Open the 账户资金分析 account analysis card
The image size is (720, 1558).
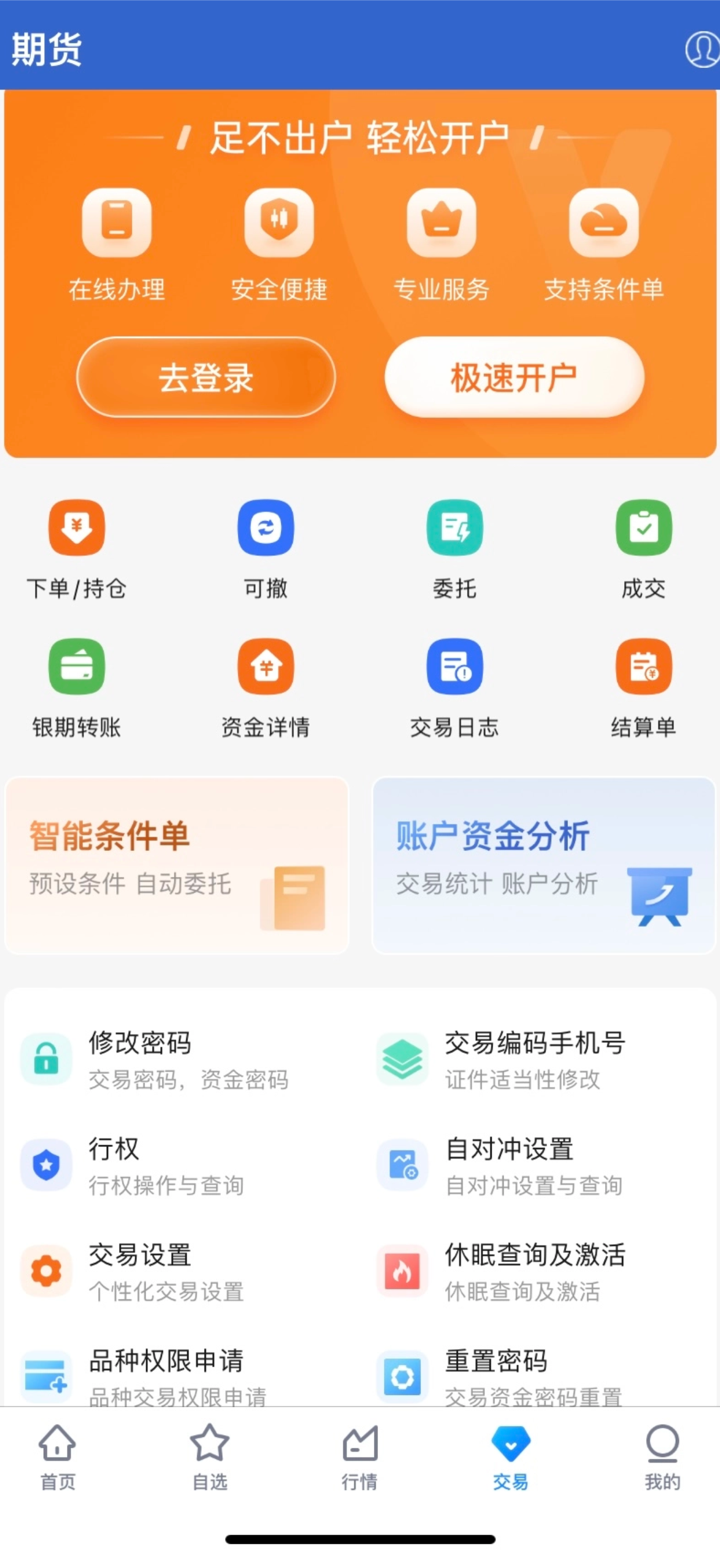pyautogui.click(x=543, y=866)
